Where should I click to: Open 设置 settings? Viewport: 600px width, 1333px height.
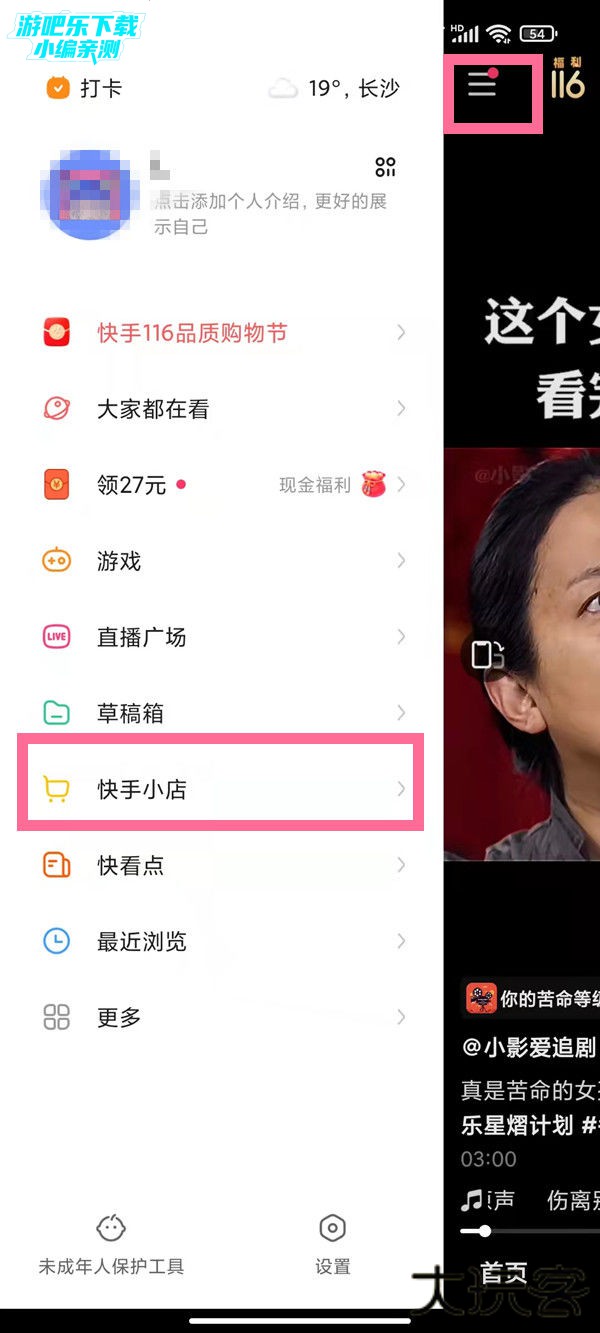pos(332,1245)
